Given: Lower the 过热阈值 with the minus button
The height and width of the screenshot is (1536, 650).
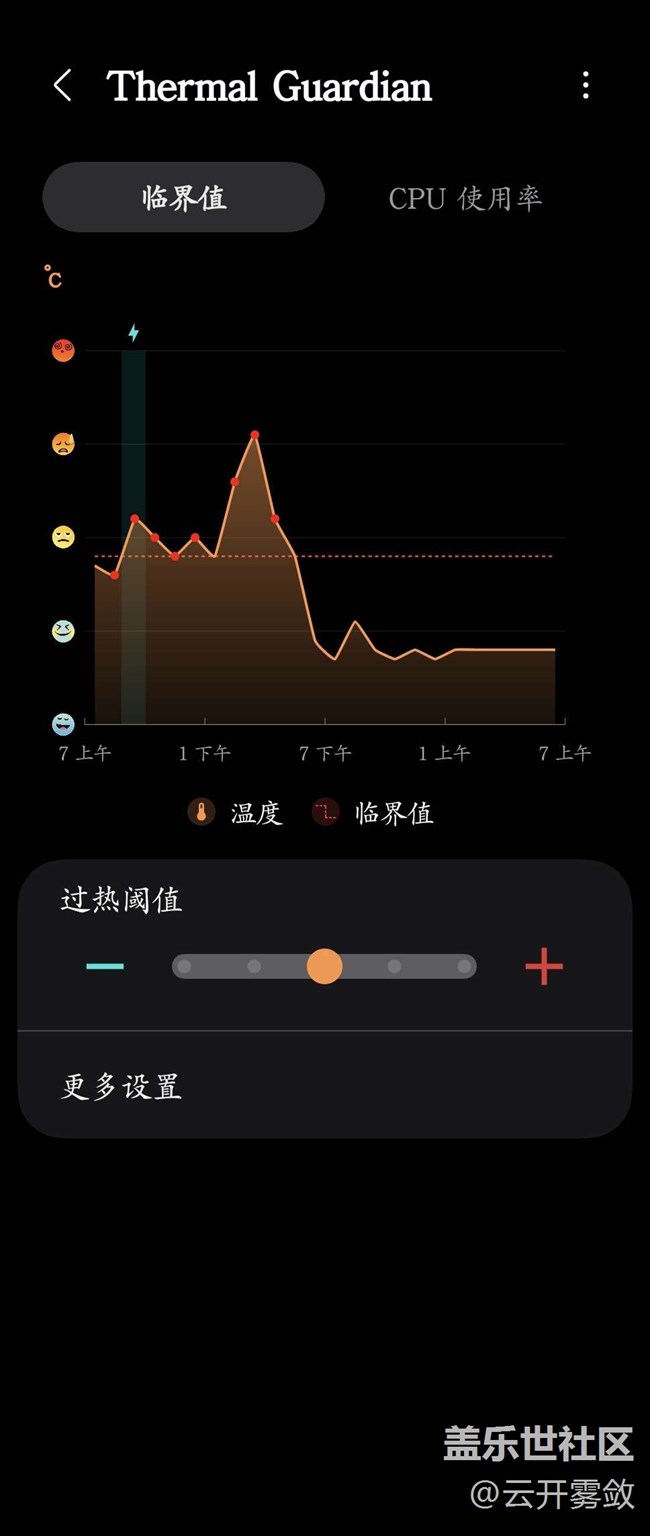Looking at the screenshot, I should [105, 966].
